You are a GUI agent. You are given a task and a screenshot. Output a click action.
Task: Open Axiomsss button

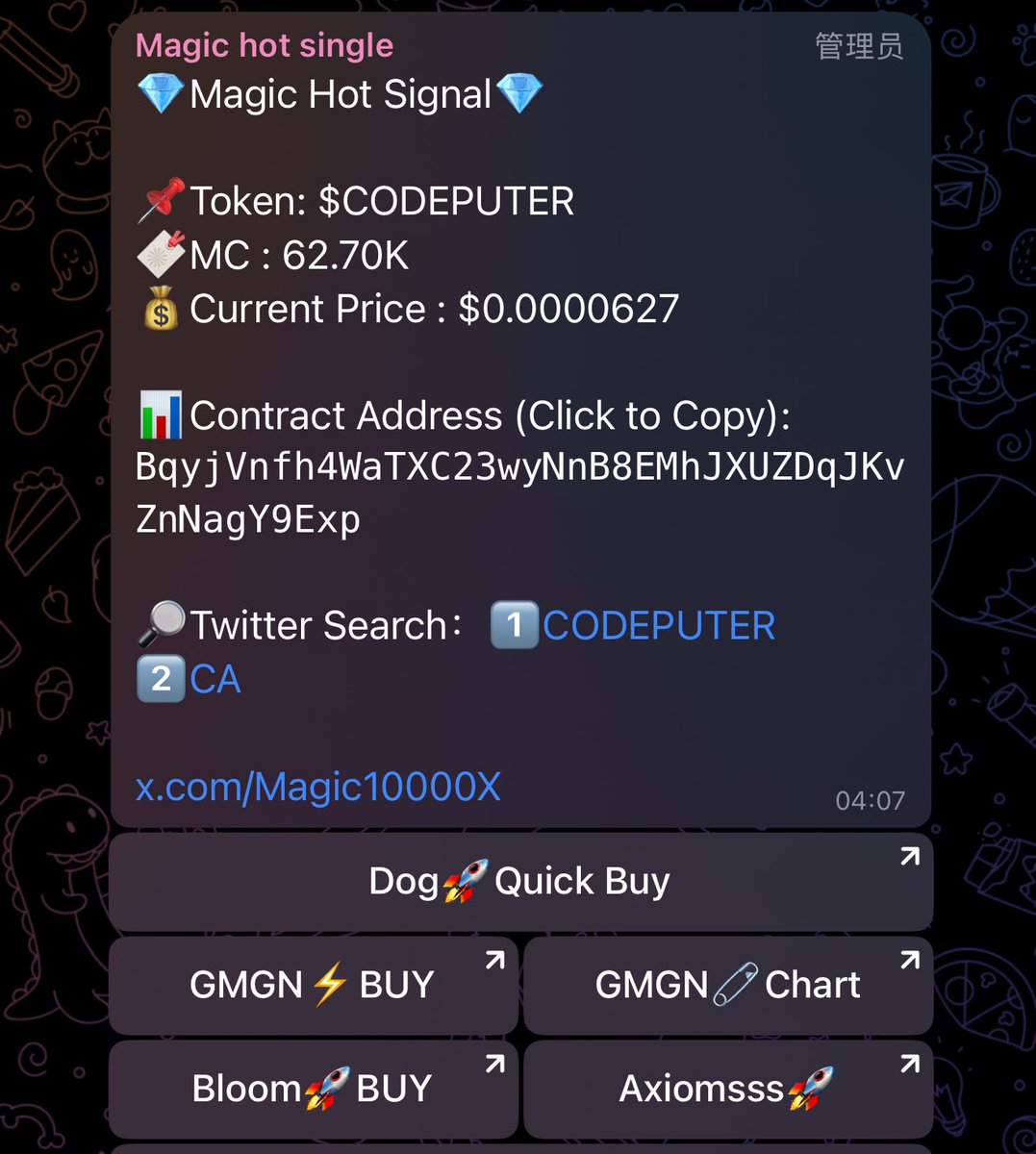pyautogui.click(x=728, y=1089)
